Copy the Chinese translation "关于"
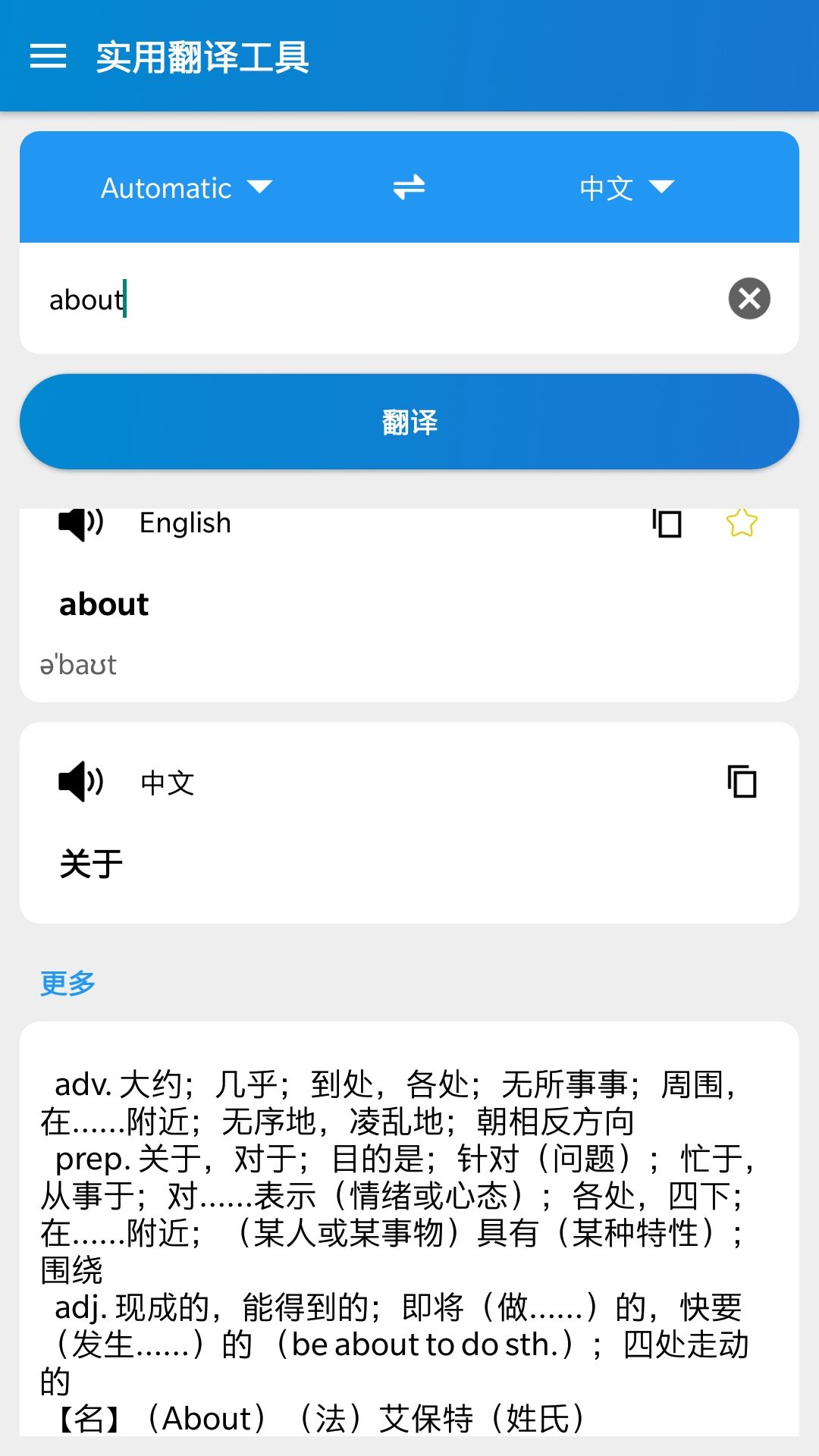This screenshot has width=819, height=1456. (741, 783)
